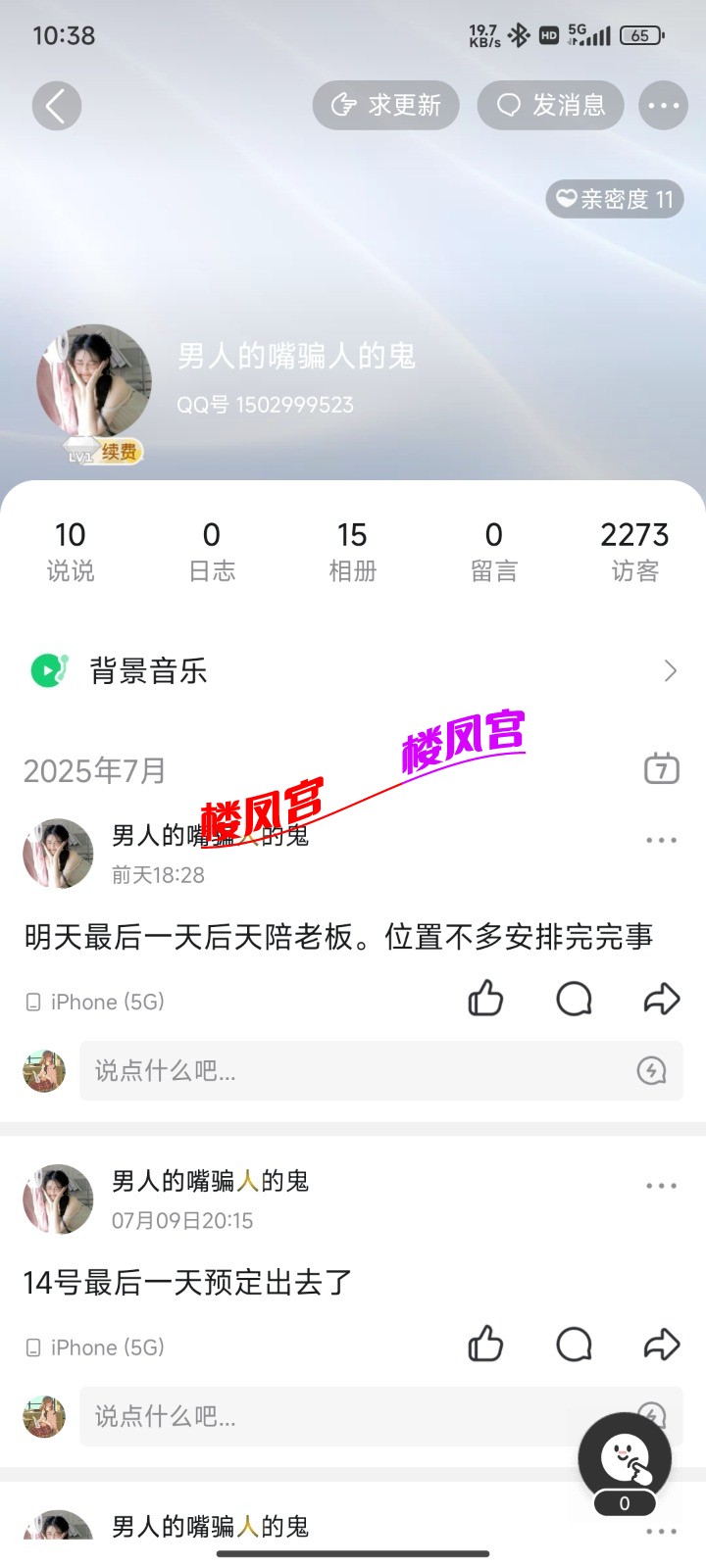Open the 相册 albums section
The height and width of the screenshot is (1568, 706).
click(x=352, y=551)
